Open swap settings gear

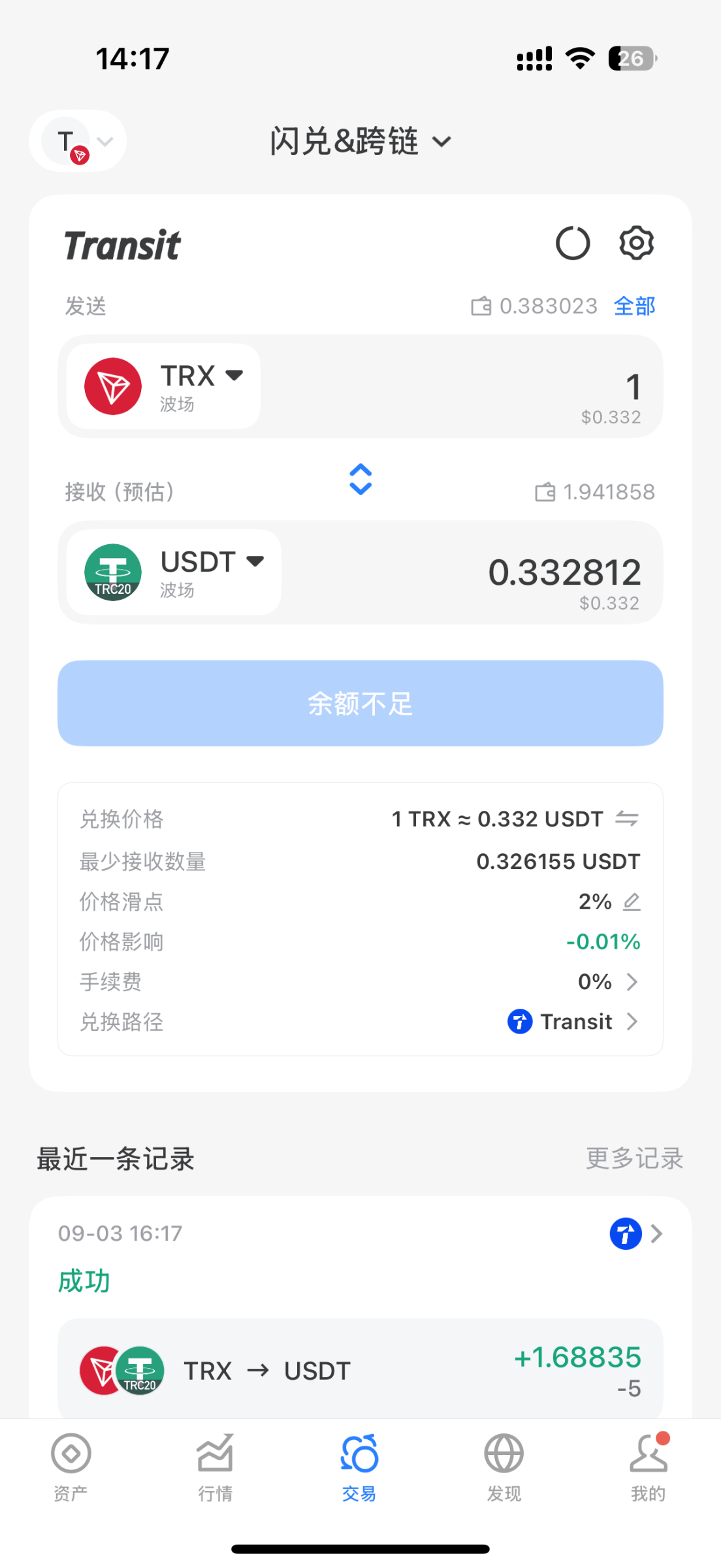636,244
